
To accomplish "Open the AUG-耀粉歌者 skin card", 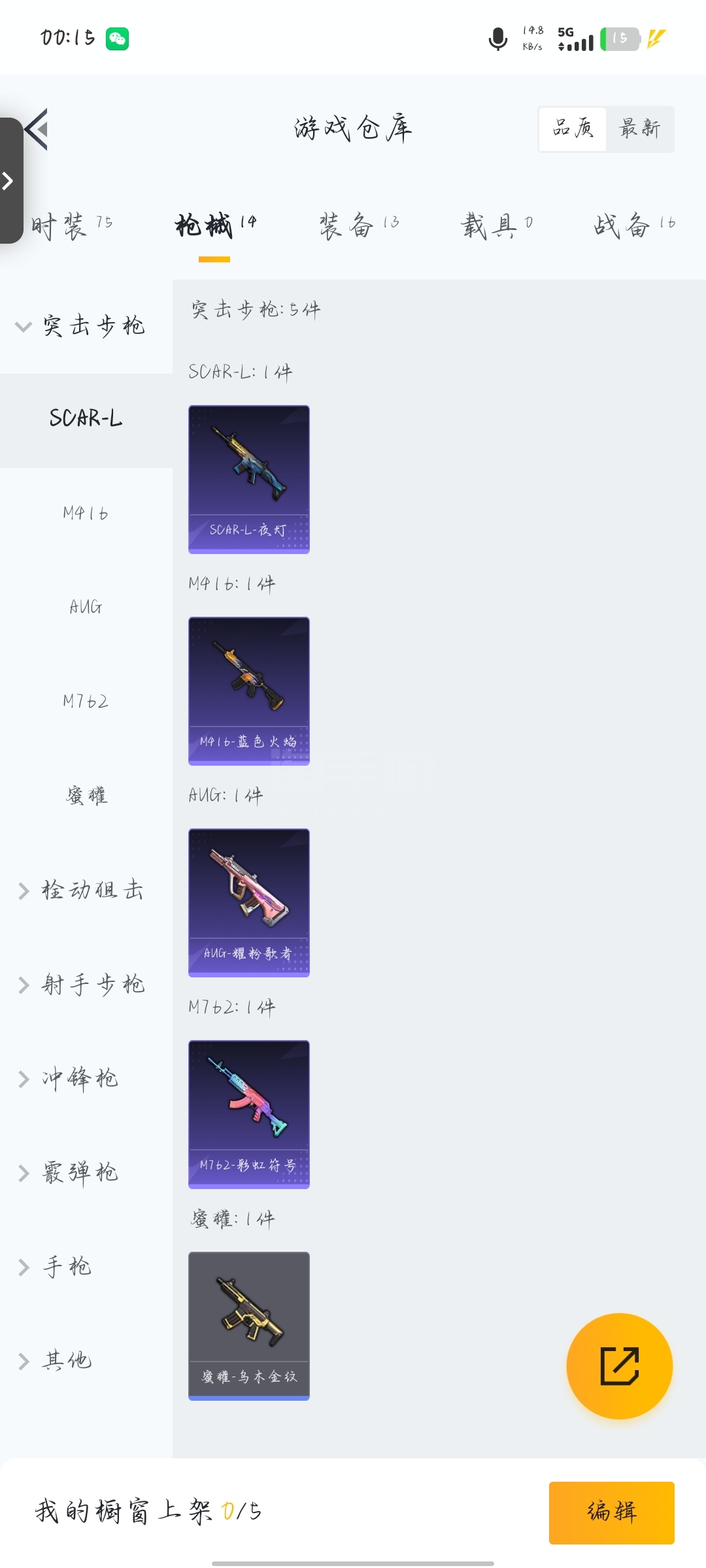I will pyautogui.click(x=248, y=902).
